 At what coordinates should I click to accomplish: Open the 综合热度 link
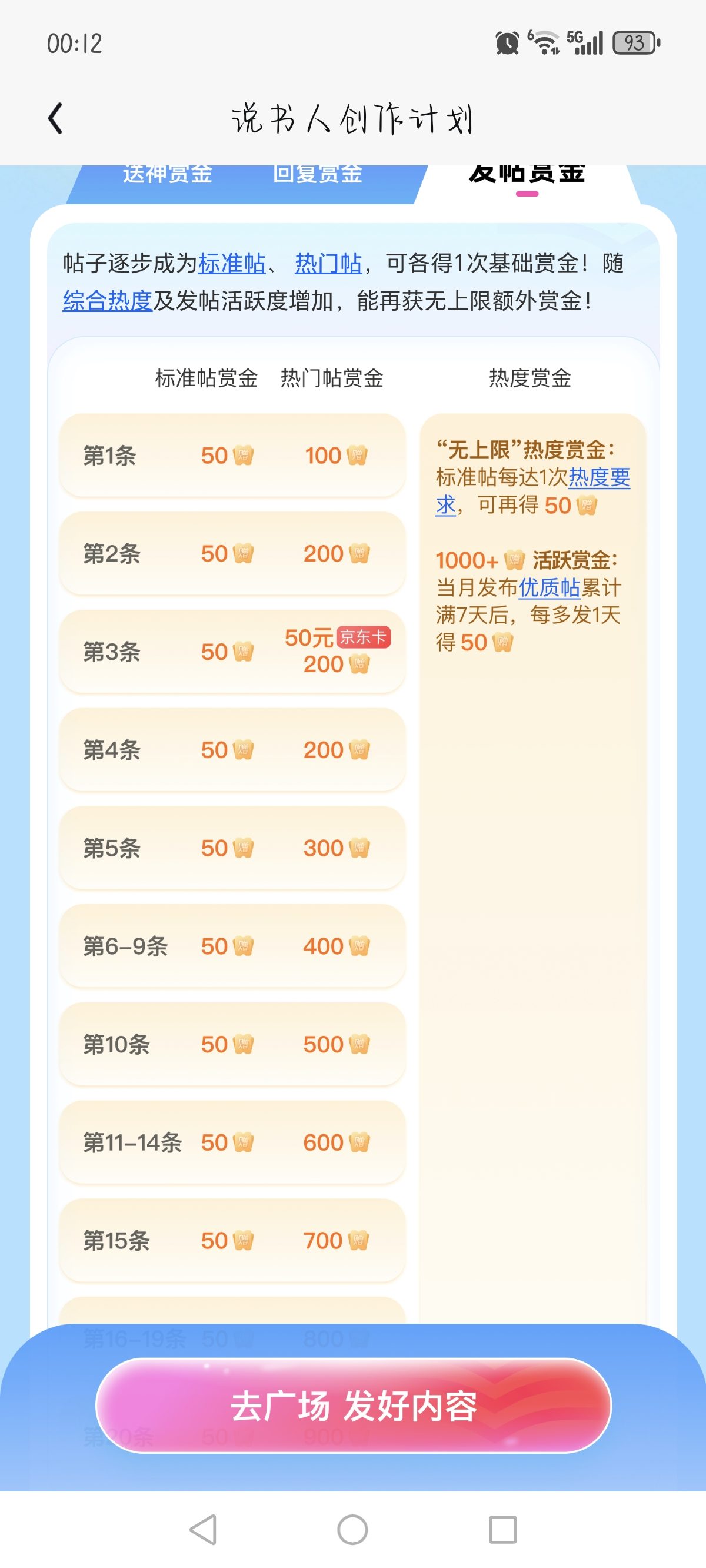point(107,301)
